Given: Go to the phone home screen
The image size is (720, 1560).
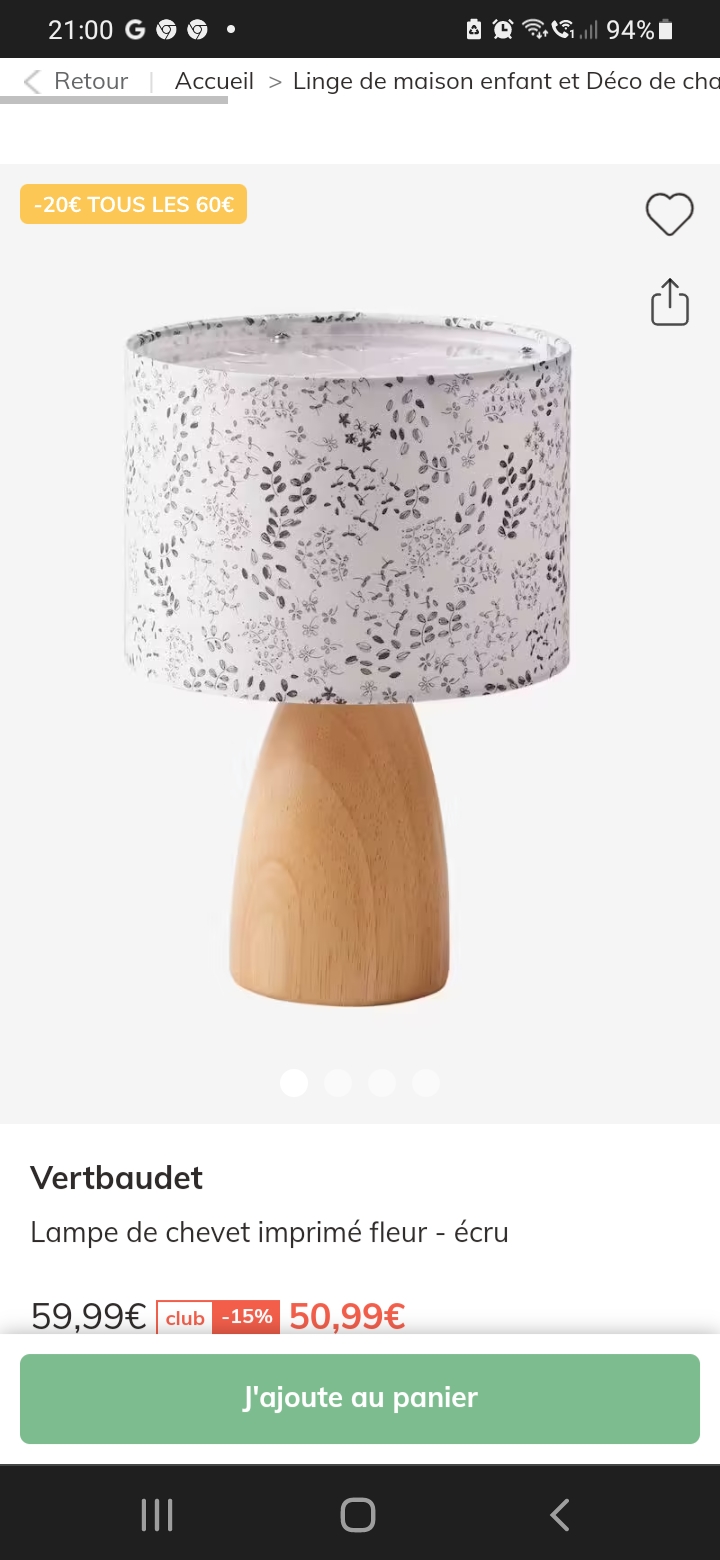Looking at the screenshot, I should pos(358,1515).
